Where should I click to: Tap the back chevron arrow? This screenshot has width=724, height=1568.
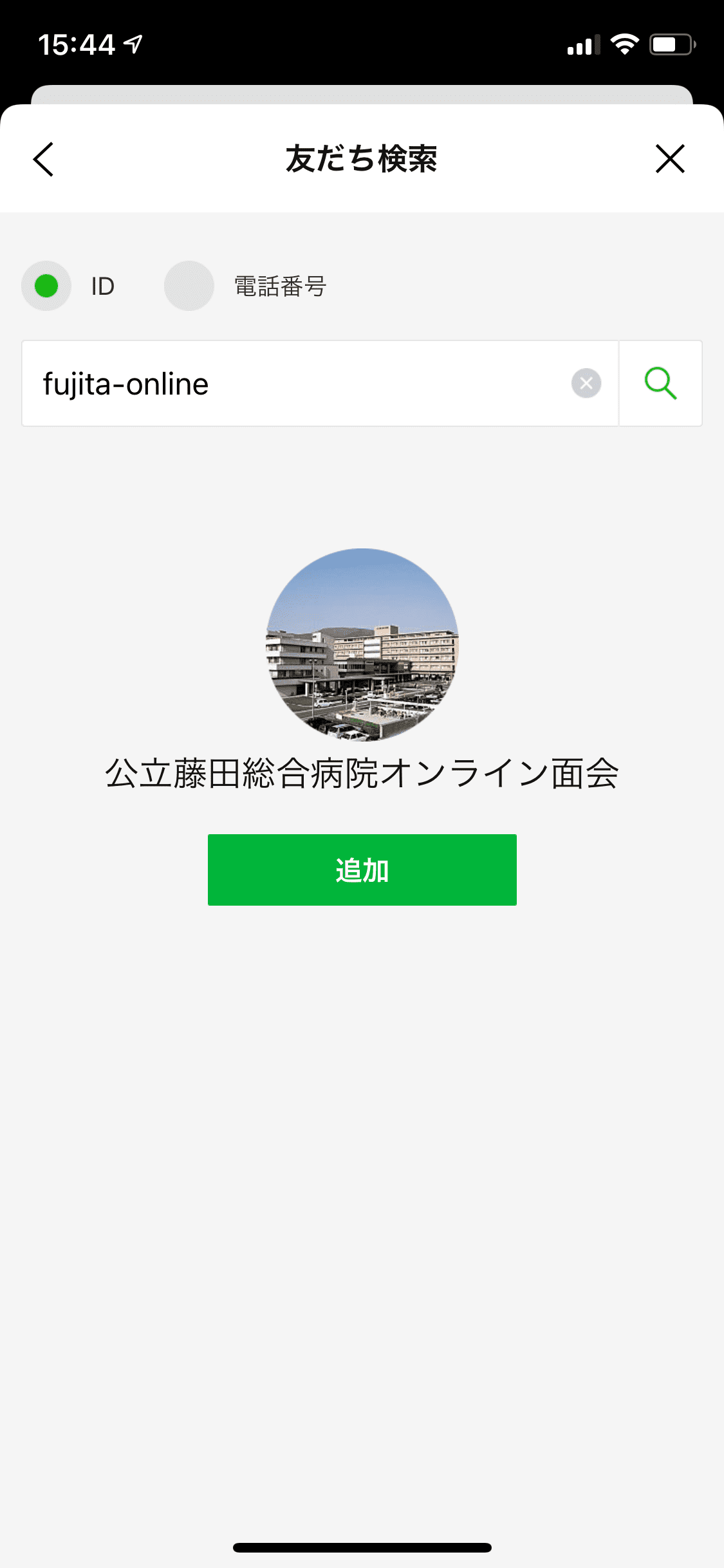point(43,160)
